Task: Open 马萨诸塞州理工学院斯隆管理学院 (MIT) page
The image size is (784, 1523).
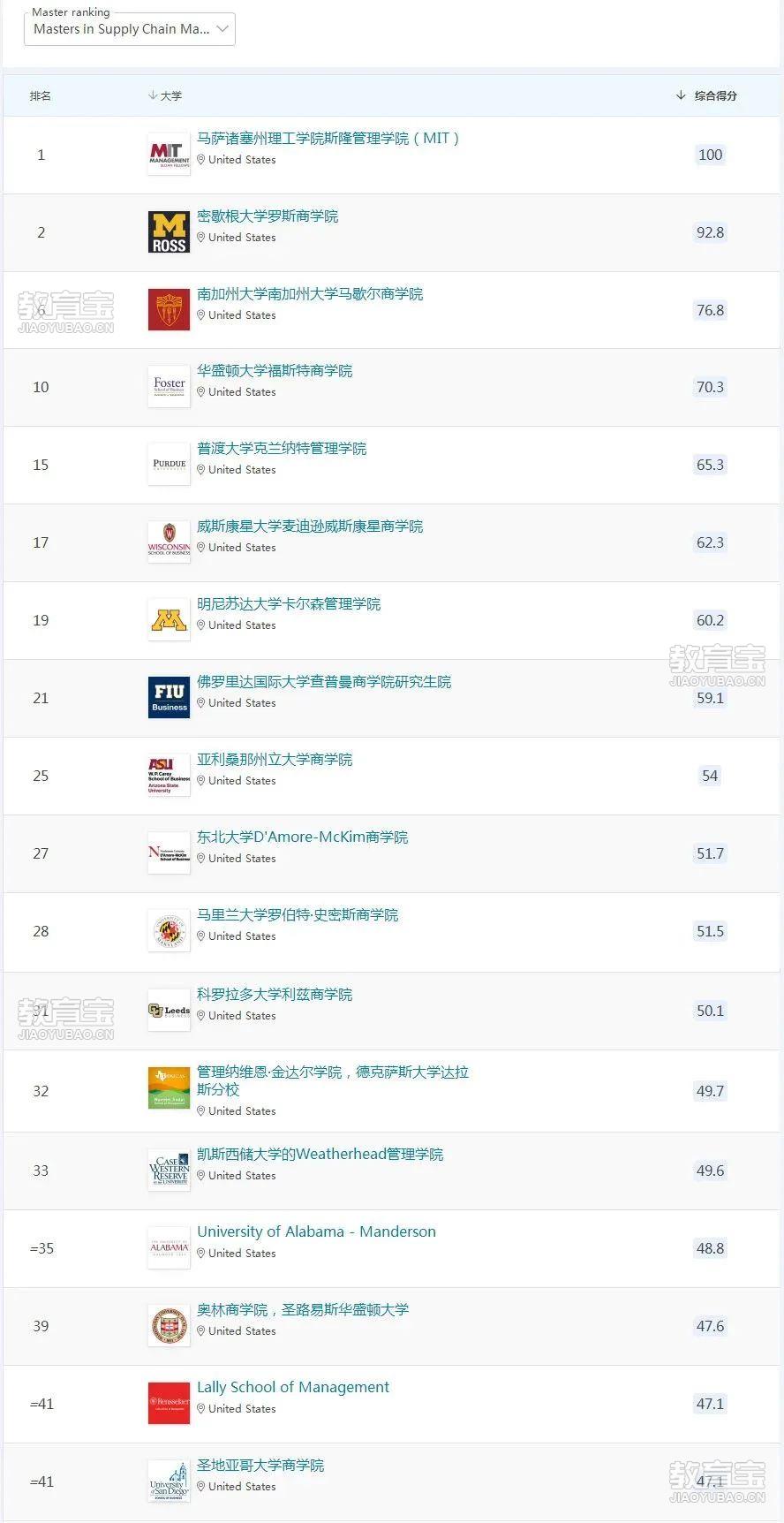Action: (x=328, y=139)
